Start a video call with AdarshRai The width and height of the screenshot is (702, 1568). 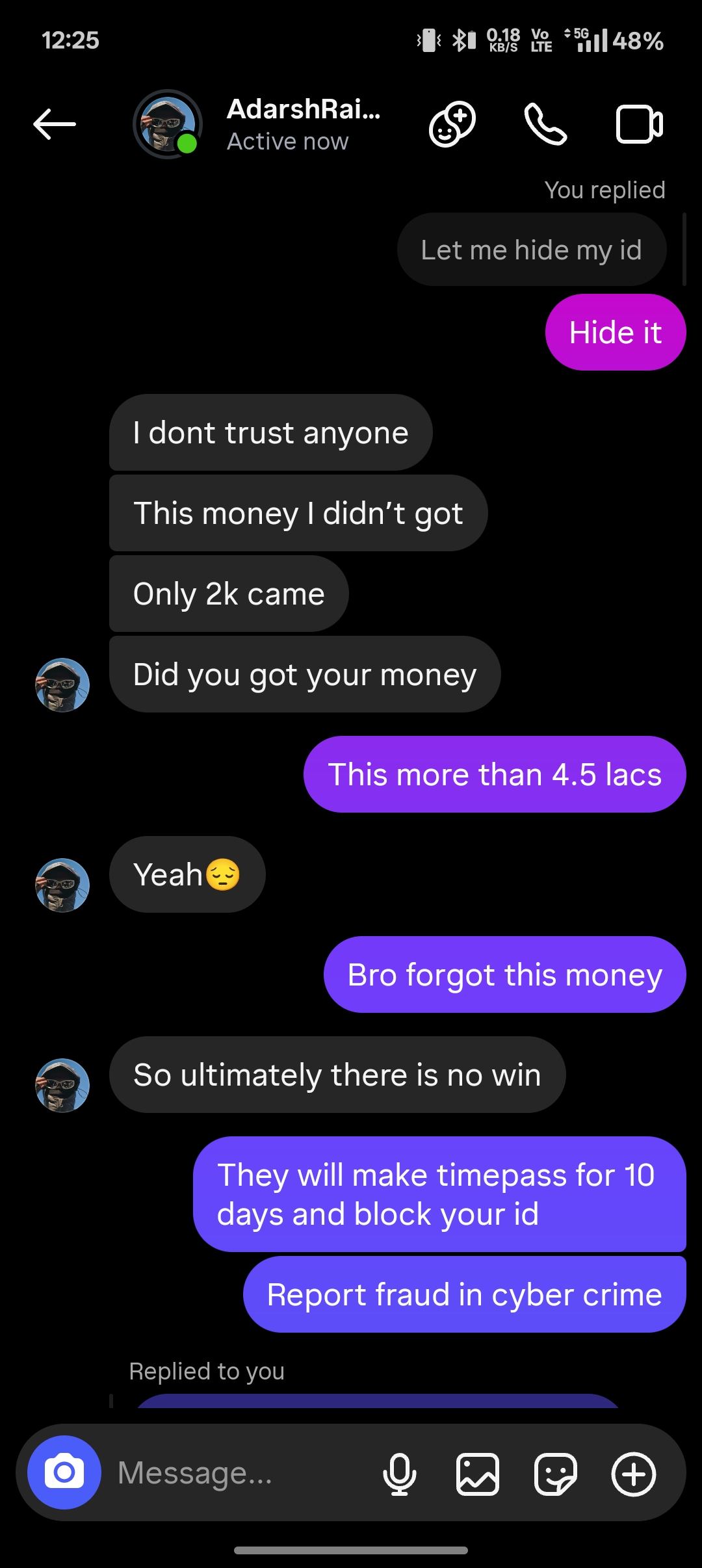point(639,124)
